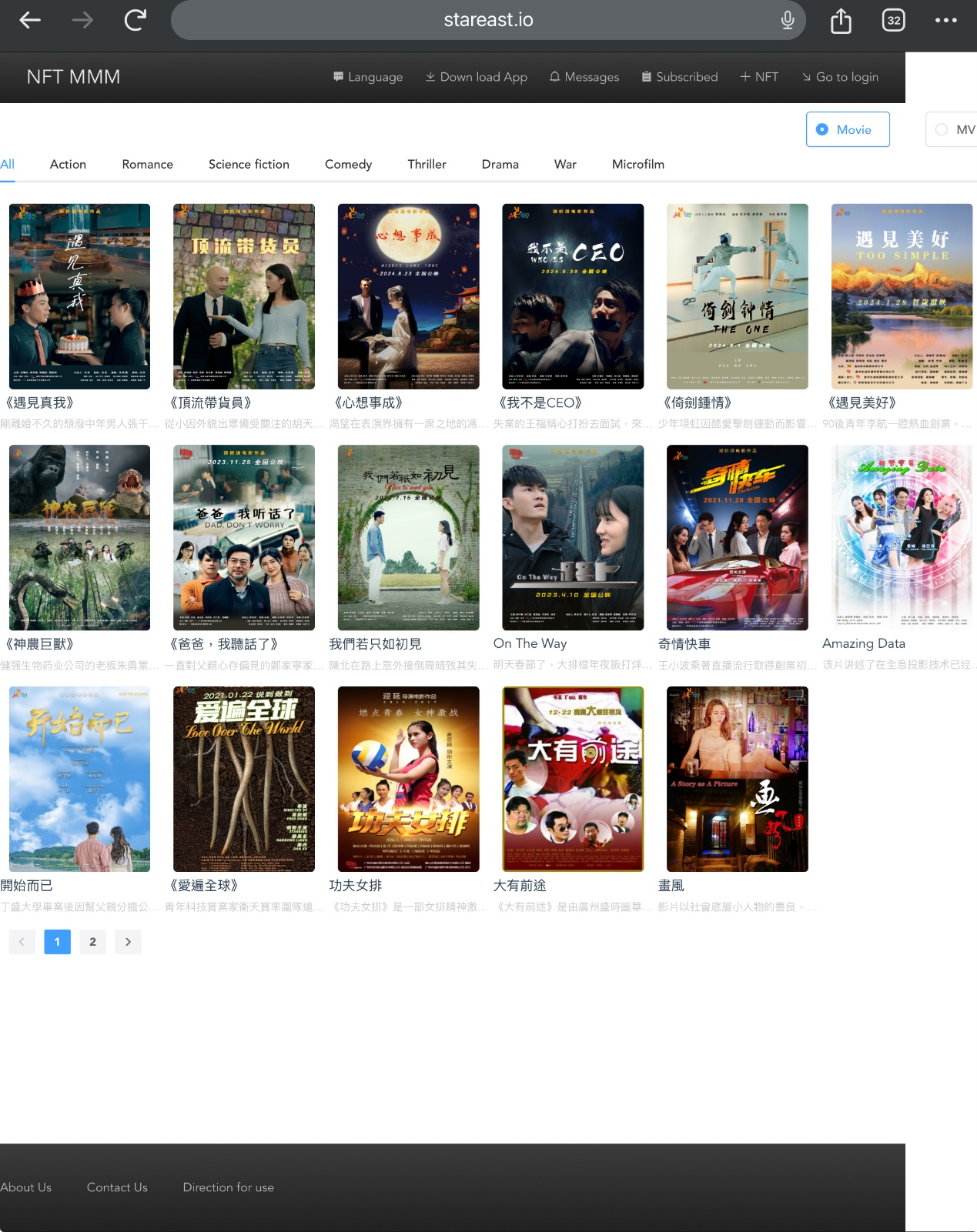Image resolution: width=977 pixels, height=1232 pixels.
Task: Tap the next page arrow
Action: click(x=128, y=941)
